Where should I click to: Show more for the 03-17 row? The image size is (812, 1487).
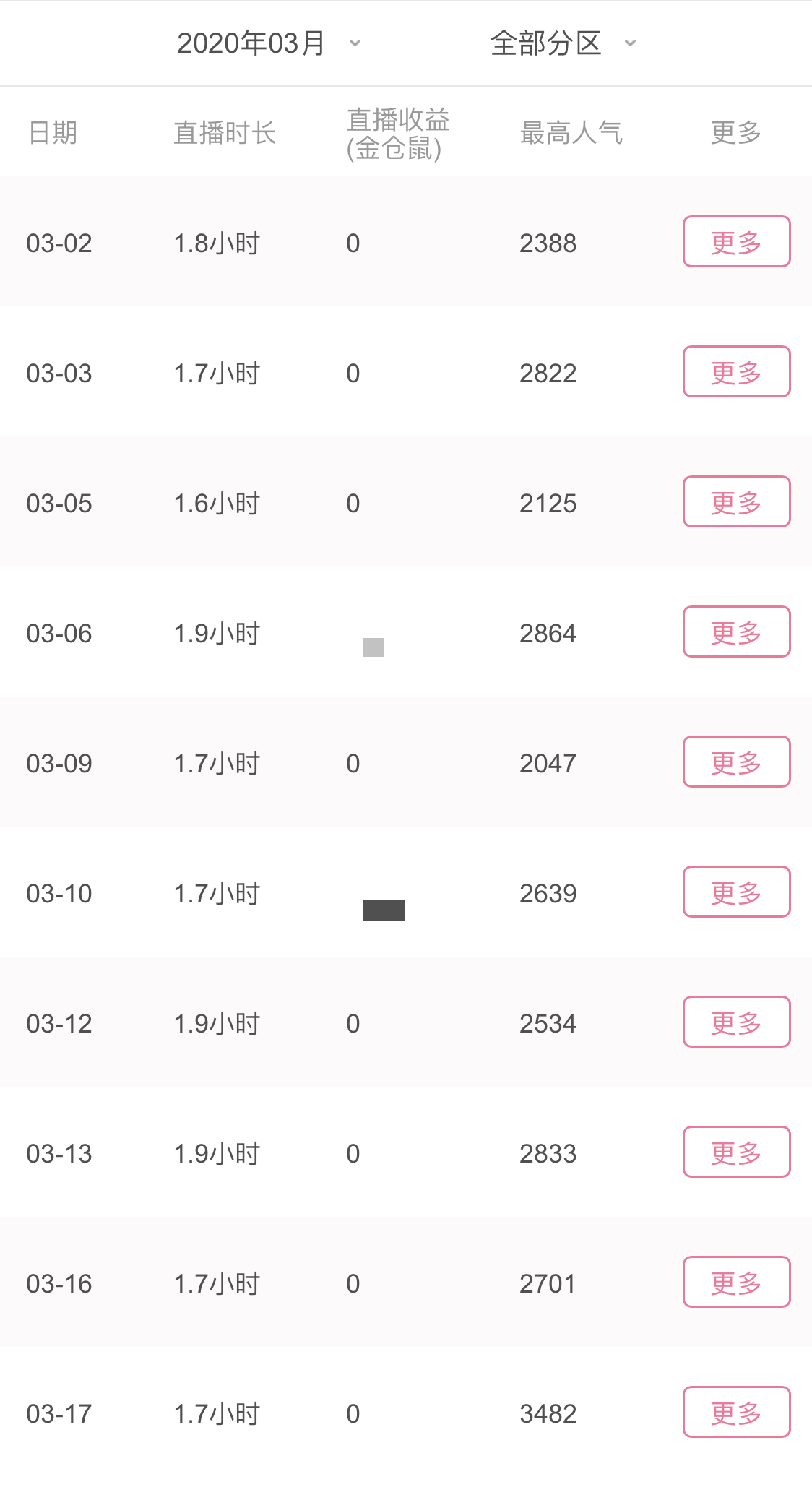[736, 1412]
